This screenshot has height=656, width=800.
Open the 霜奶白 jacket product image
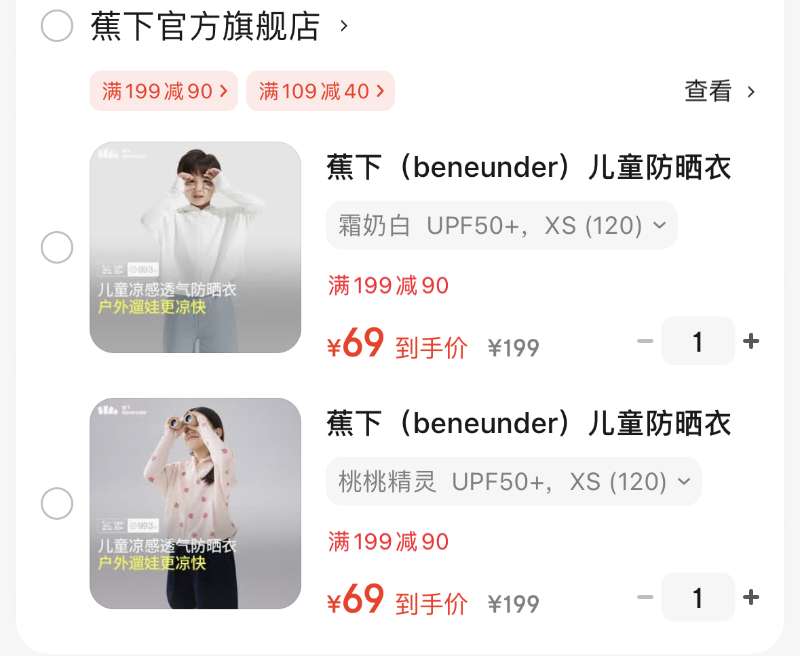click(195, 247)
